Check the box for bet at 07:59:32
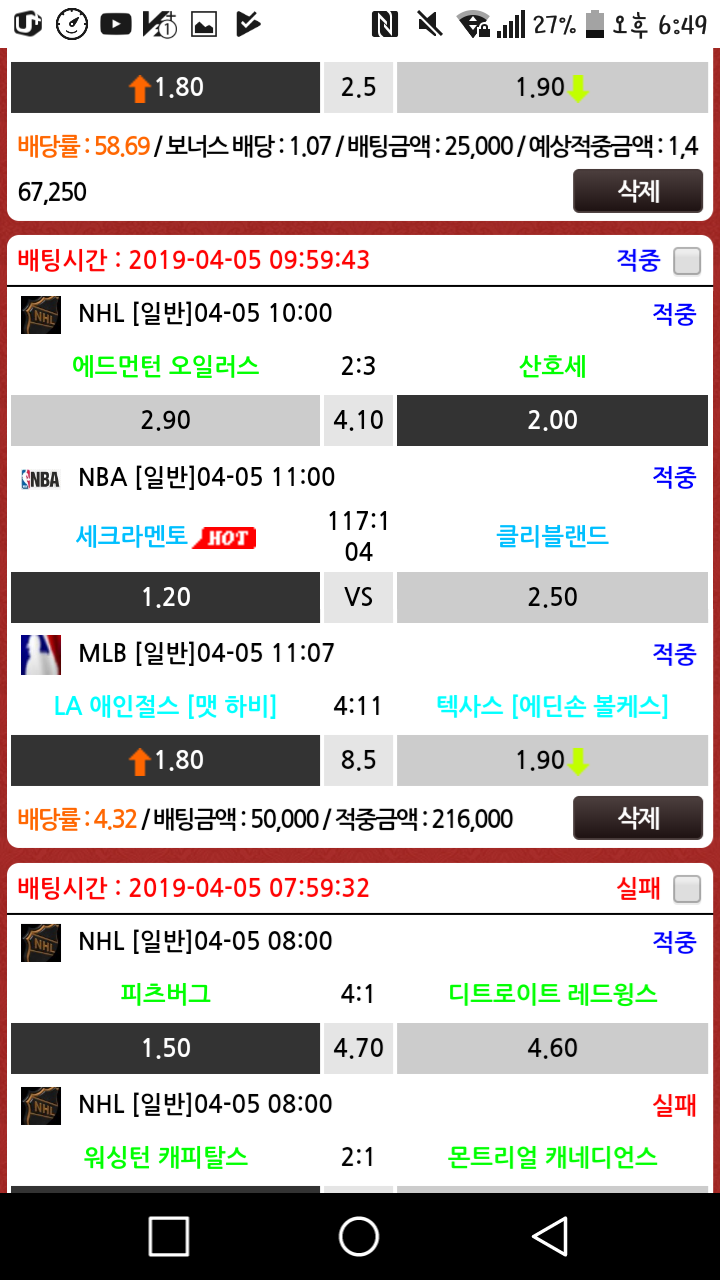 [x=687, y=889]
